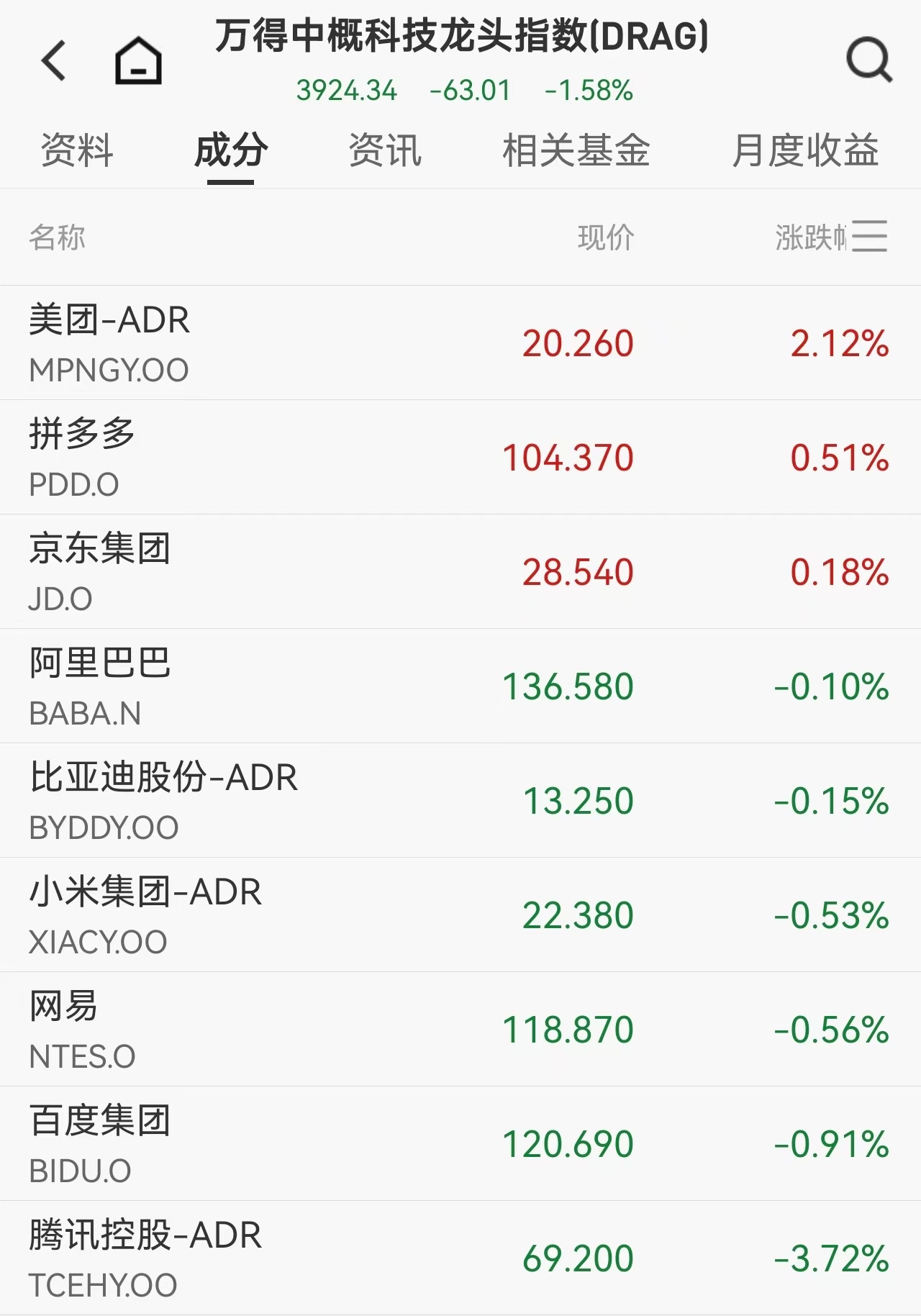Go back using the arrow icon

(x=55, y=60)
